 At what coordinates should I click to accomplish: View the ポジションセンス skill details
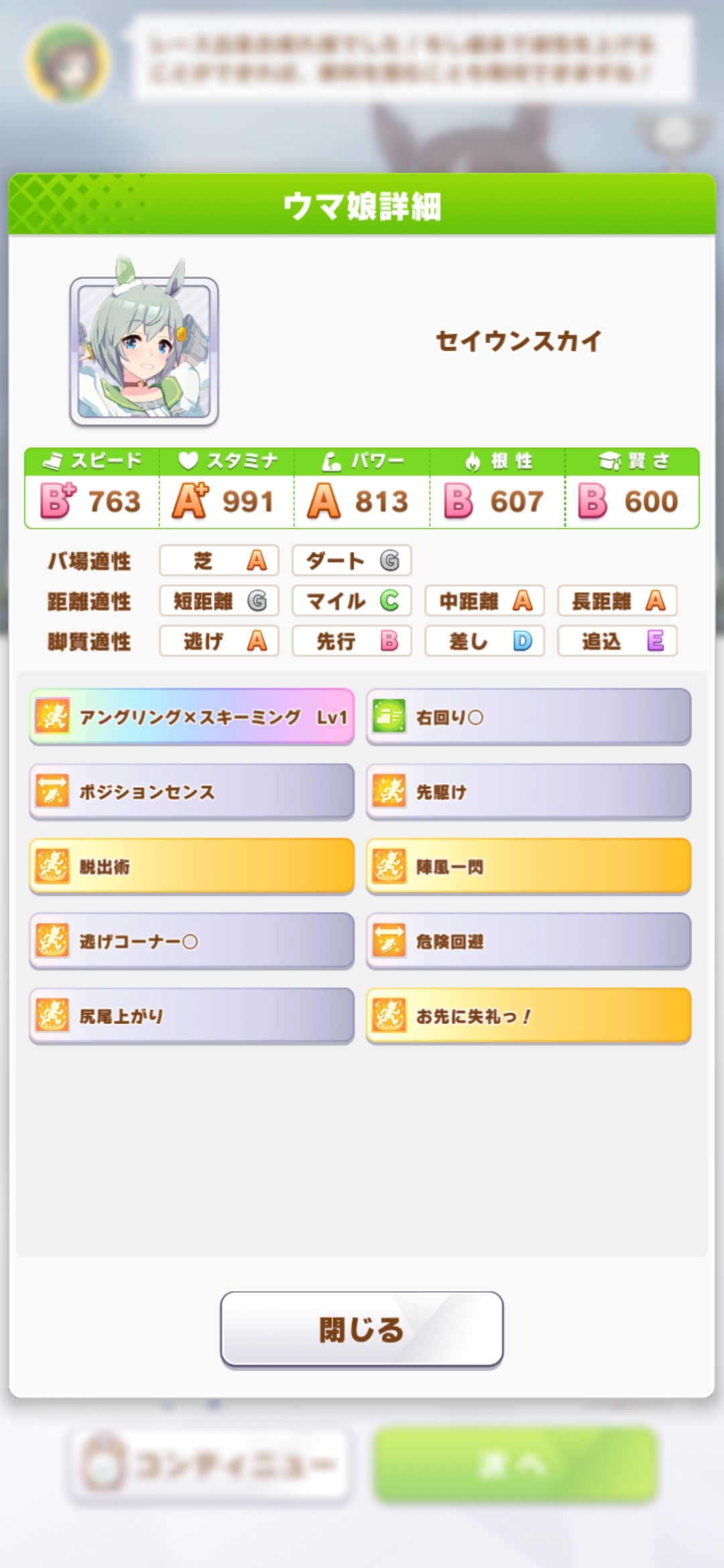pyautogui.click(x=192, y=791)
